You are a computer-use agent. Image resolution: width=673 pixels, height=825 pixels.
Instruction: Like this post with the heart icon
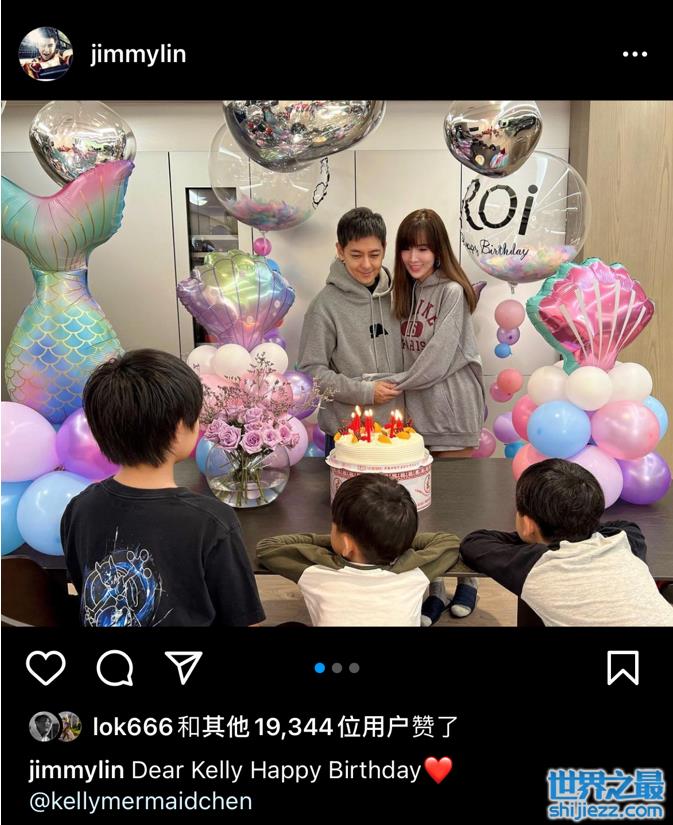point(45,667)
